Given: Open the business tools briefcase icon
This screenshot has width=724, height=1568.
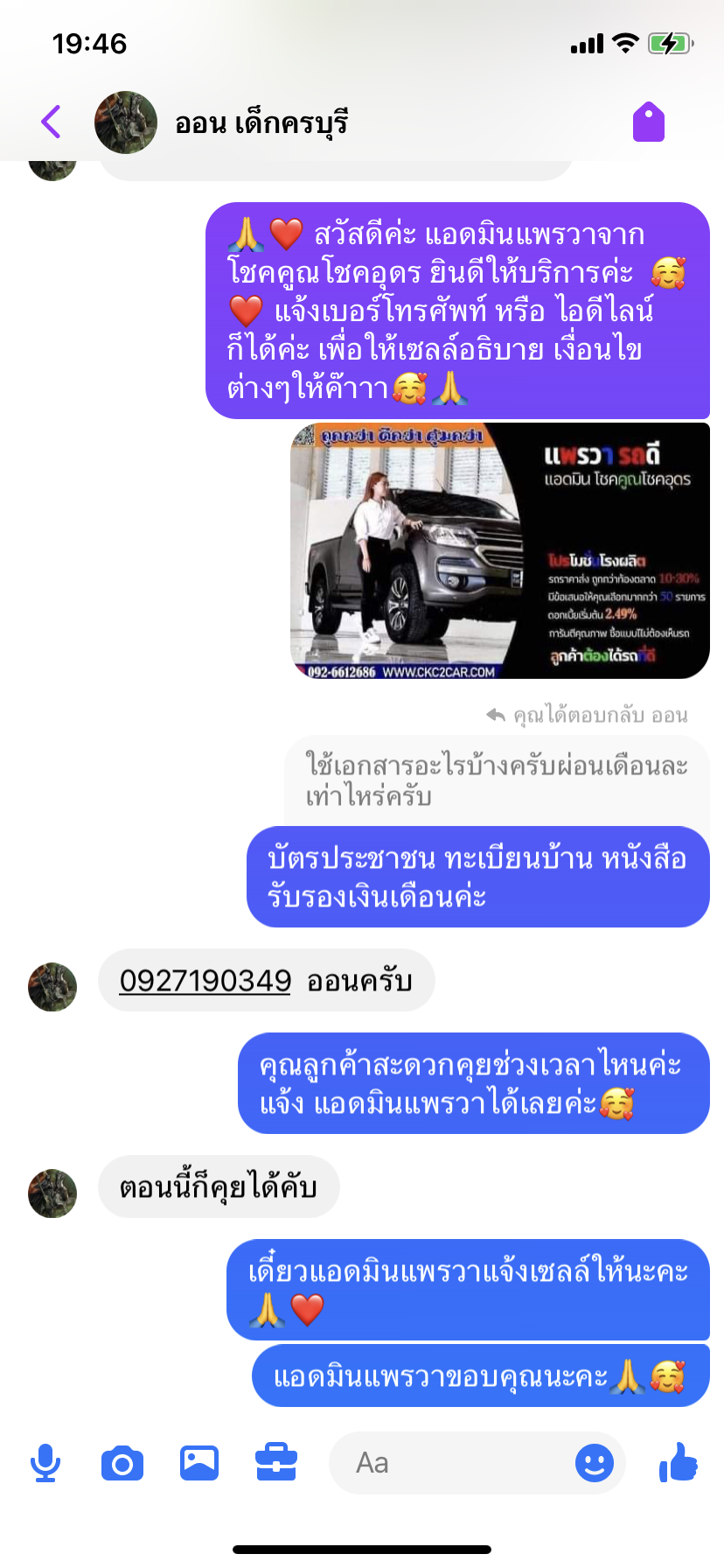Looking at the screenshot, I should [x=276, y=1463].
